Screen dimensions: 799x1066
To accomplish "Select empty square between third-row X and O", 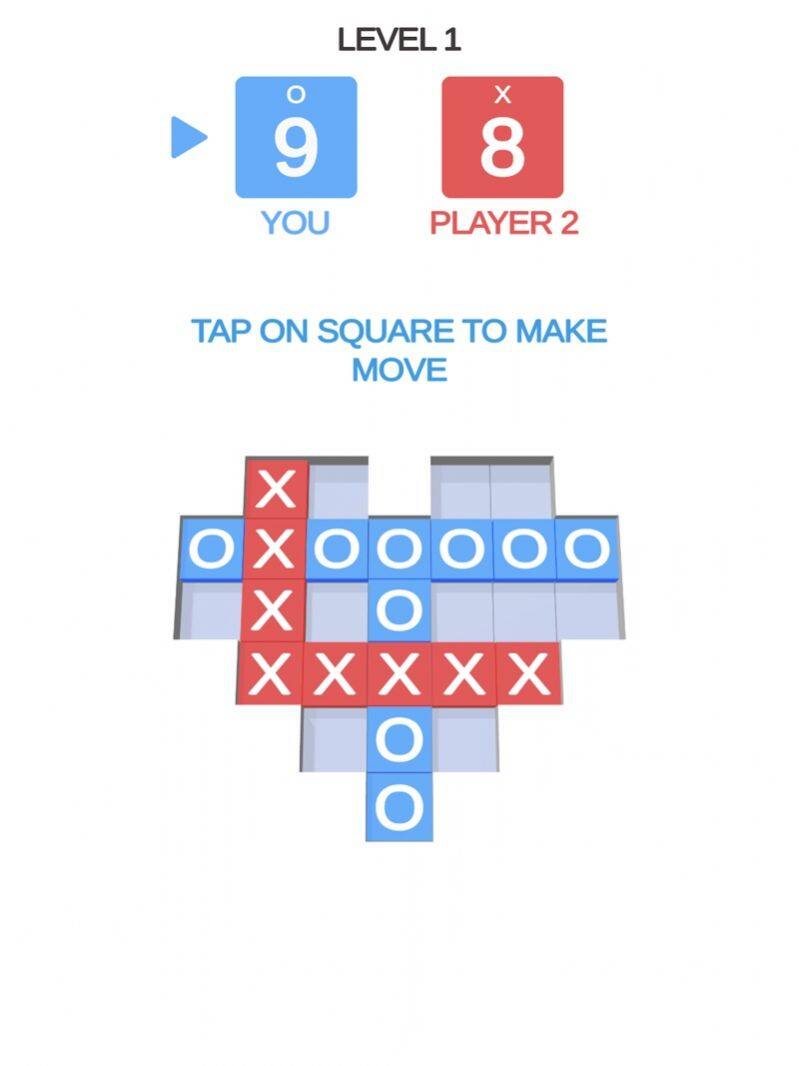I will tap(337, 612).
